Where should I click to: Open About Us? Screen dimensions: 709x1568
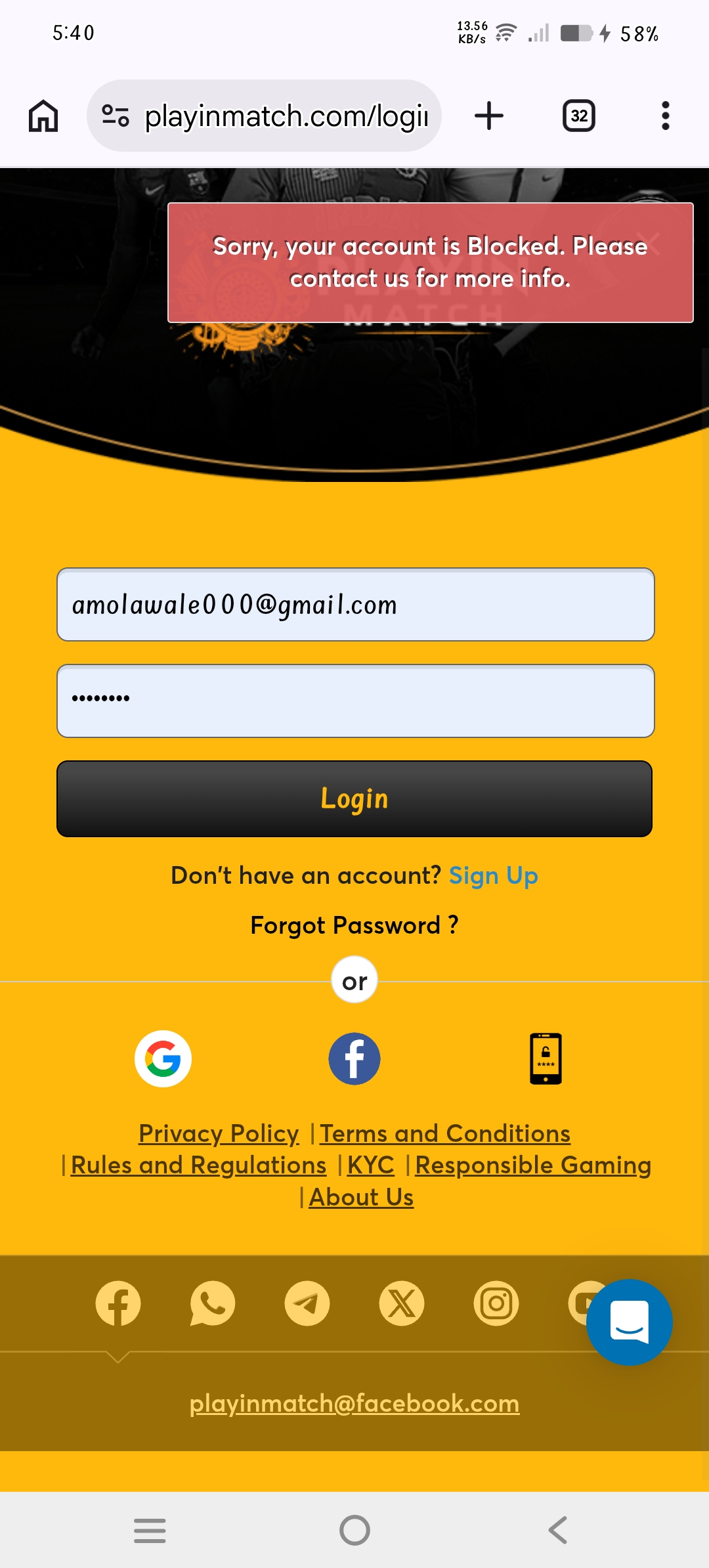[x=361, y=1197]
